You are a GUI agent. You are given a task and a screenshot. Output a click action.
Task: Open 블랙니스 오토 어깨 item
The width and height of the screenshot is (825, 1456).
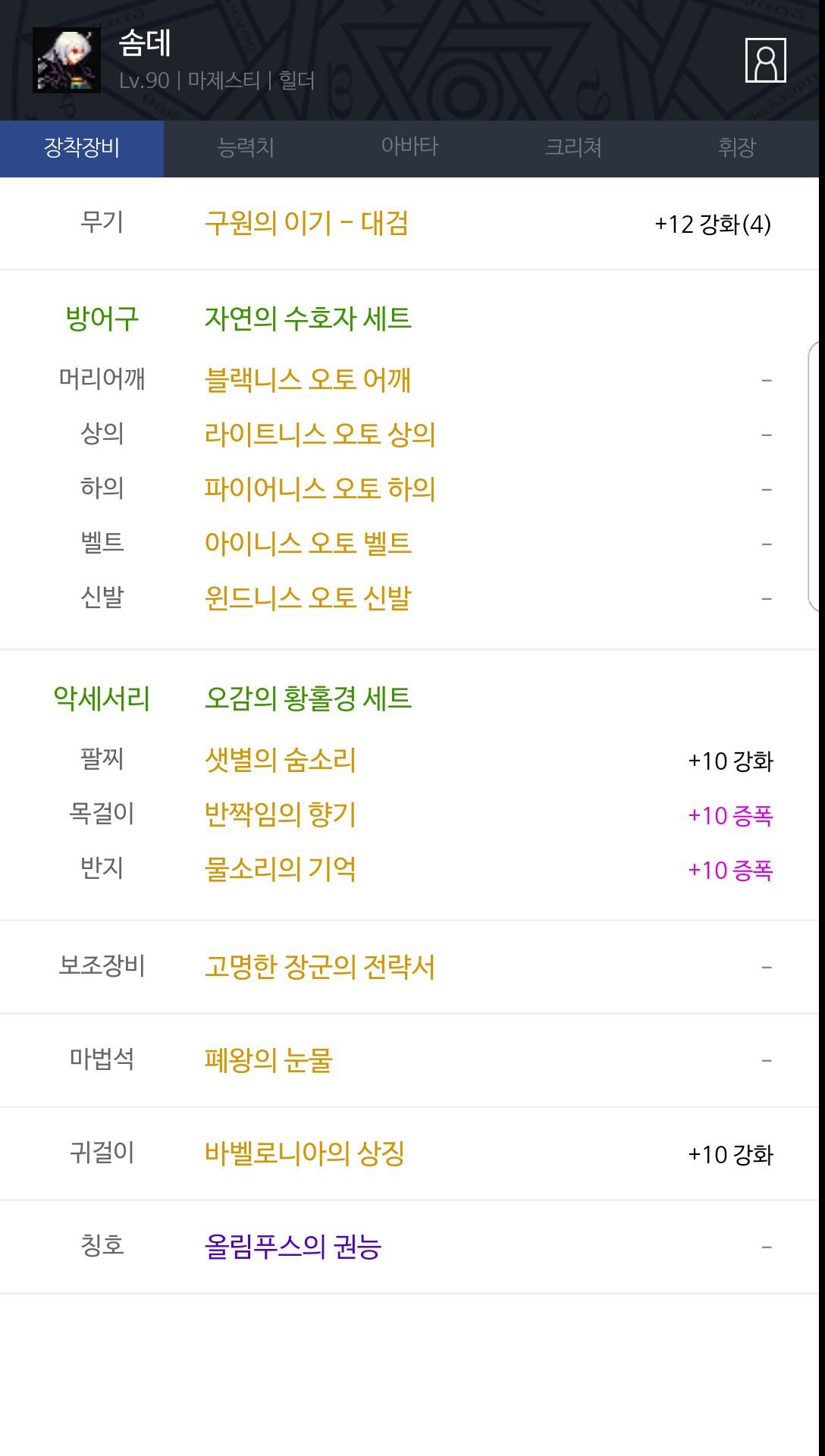click(x=308, y=380)
